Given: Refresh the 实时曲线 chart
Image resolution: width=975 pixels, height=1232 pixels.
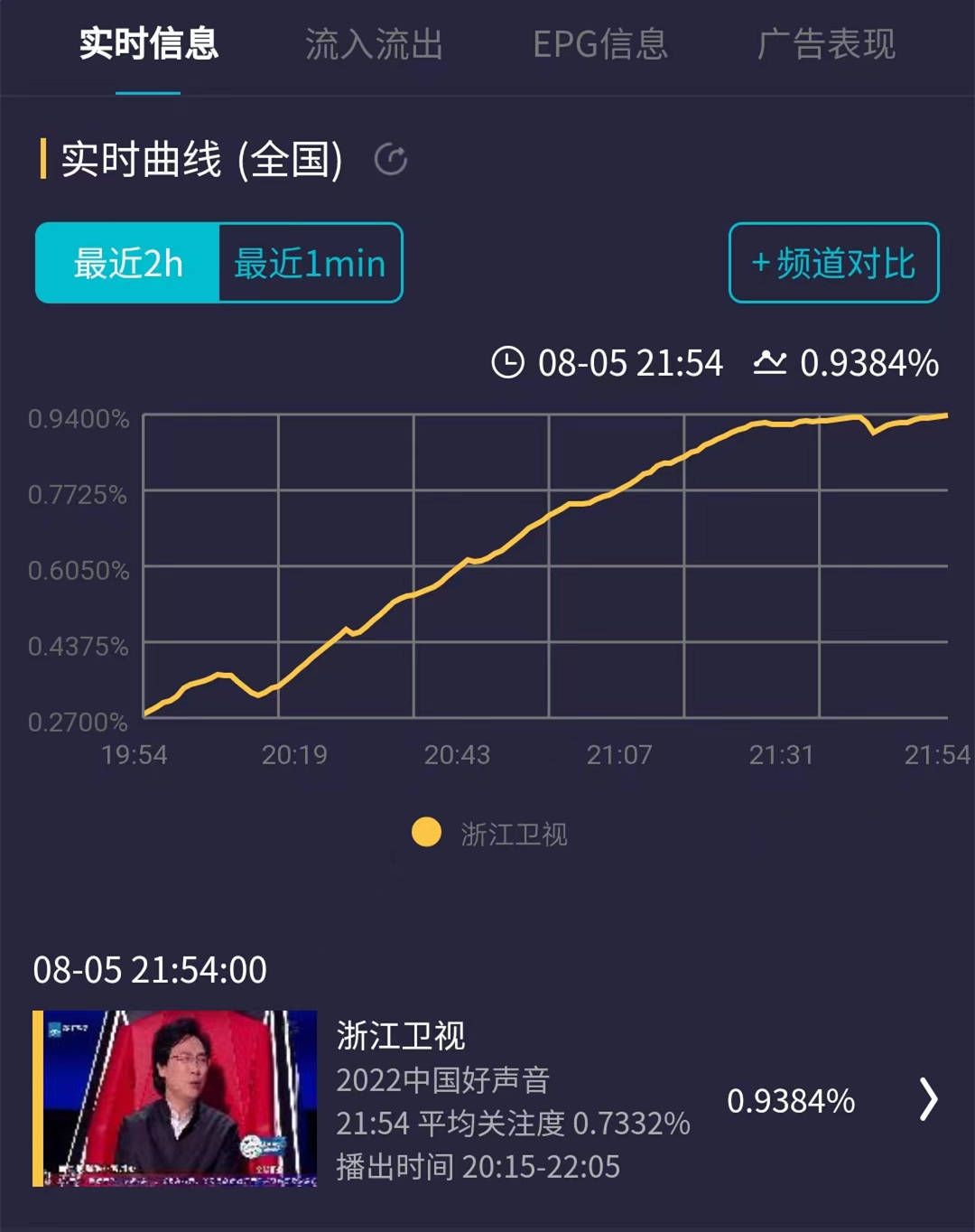Looking at the screenshot, I should [x=391, y=161].
